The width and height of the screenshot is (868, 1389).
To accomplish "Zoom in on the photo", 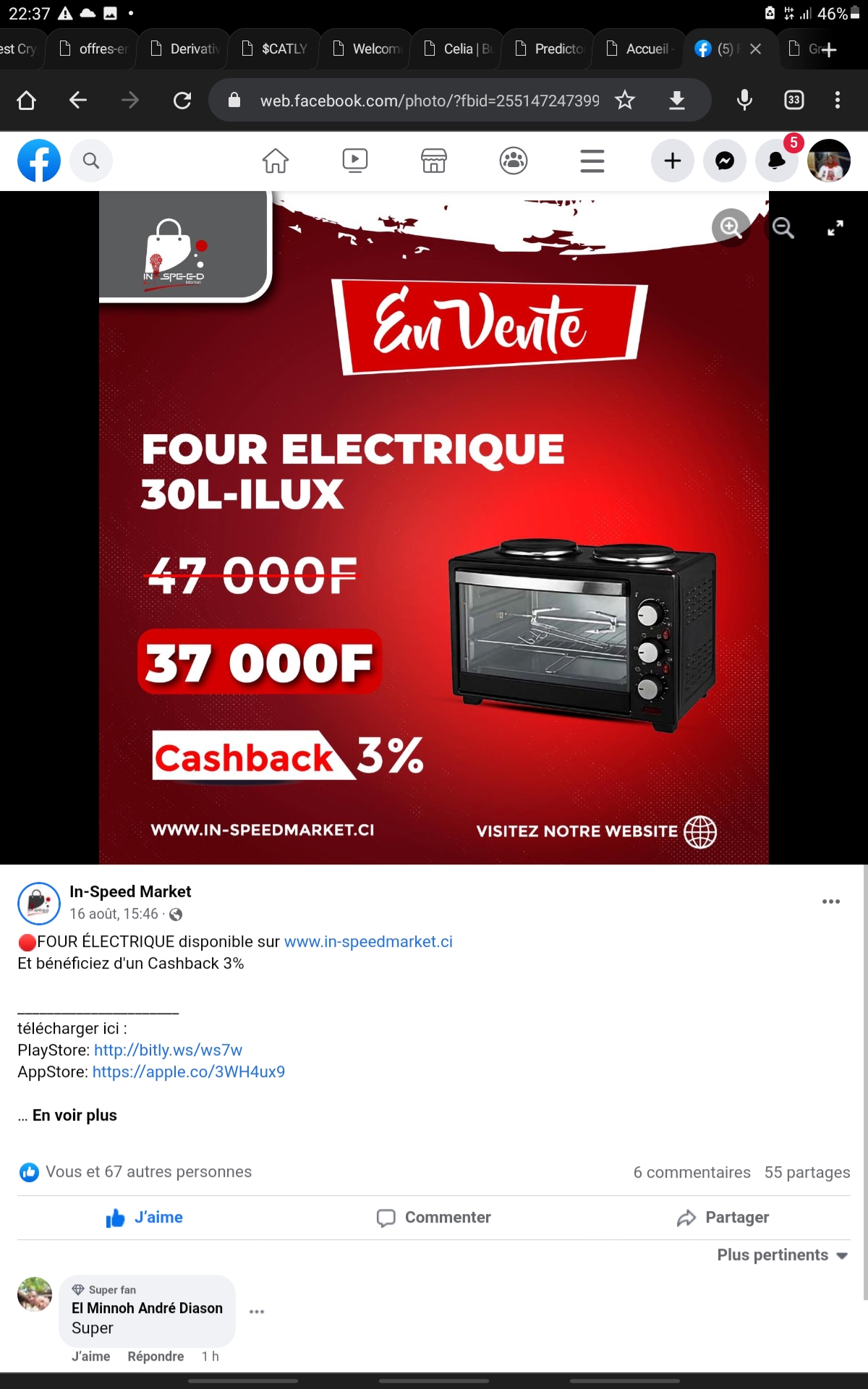I will (x=731, y=228).
